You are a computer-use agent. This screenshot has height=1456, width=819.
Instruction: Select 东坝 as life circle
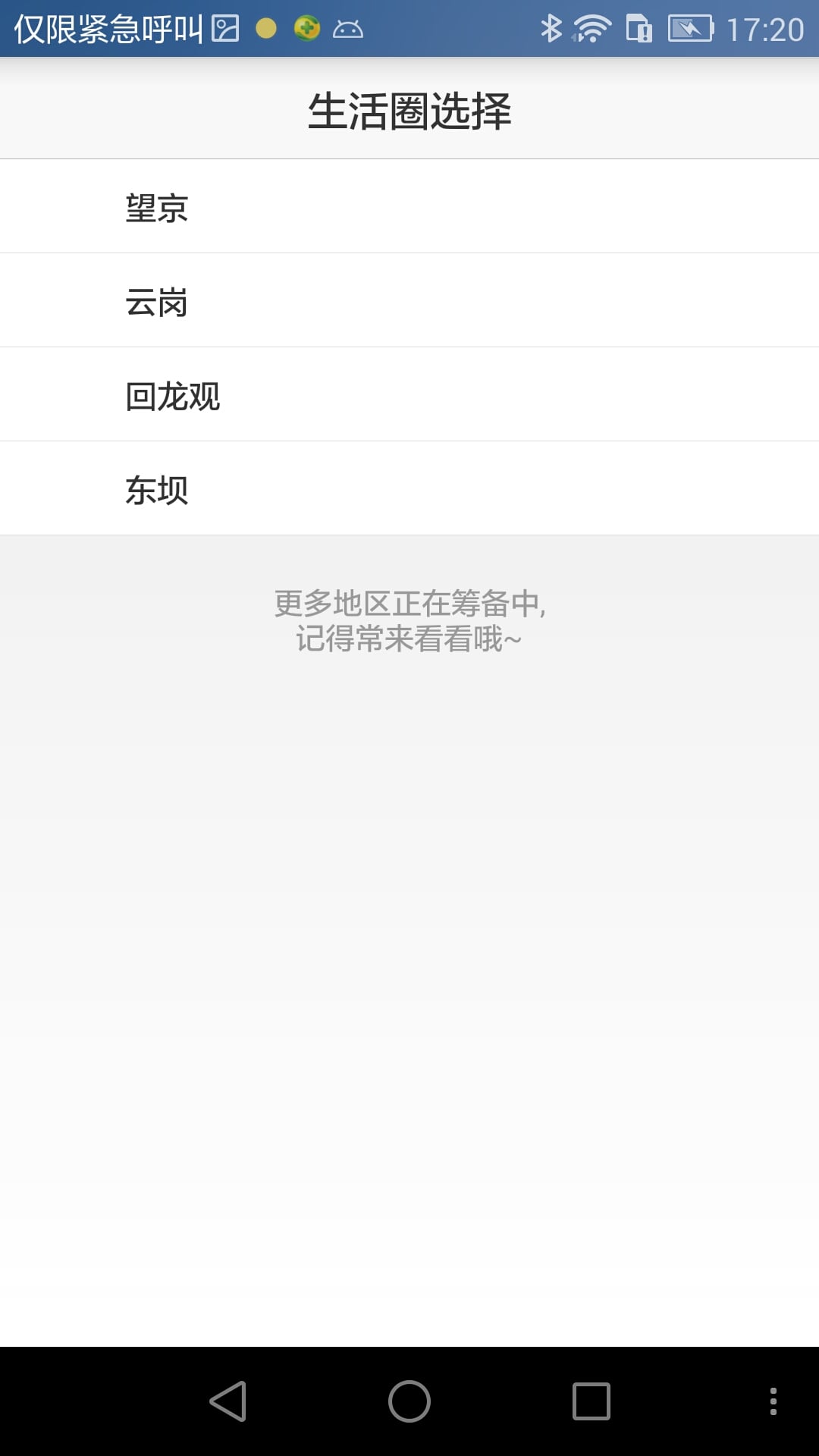click(409, 488)
